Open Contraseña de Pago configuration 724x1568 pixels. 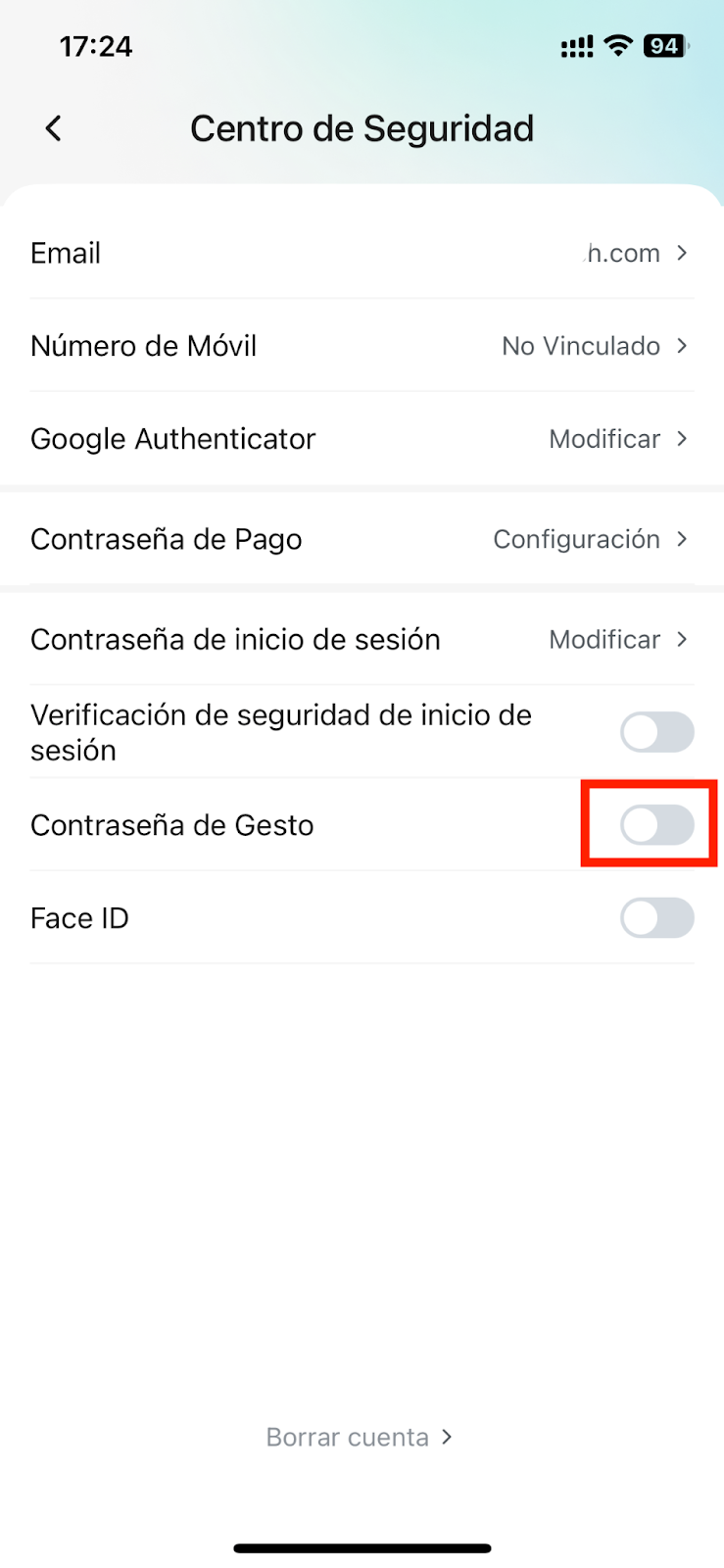(x=362, y=539)
